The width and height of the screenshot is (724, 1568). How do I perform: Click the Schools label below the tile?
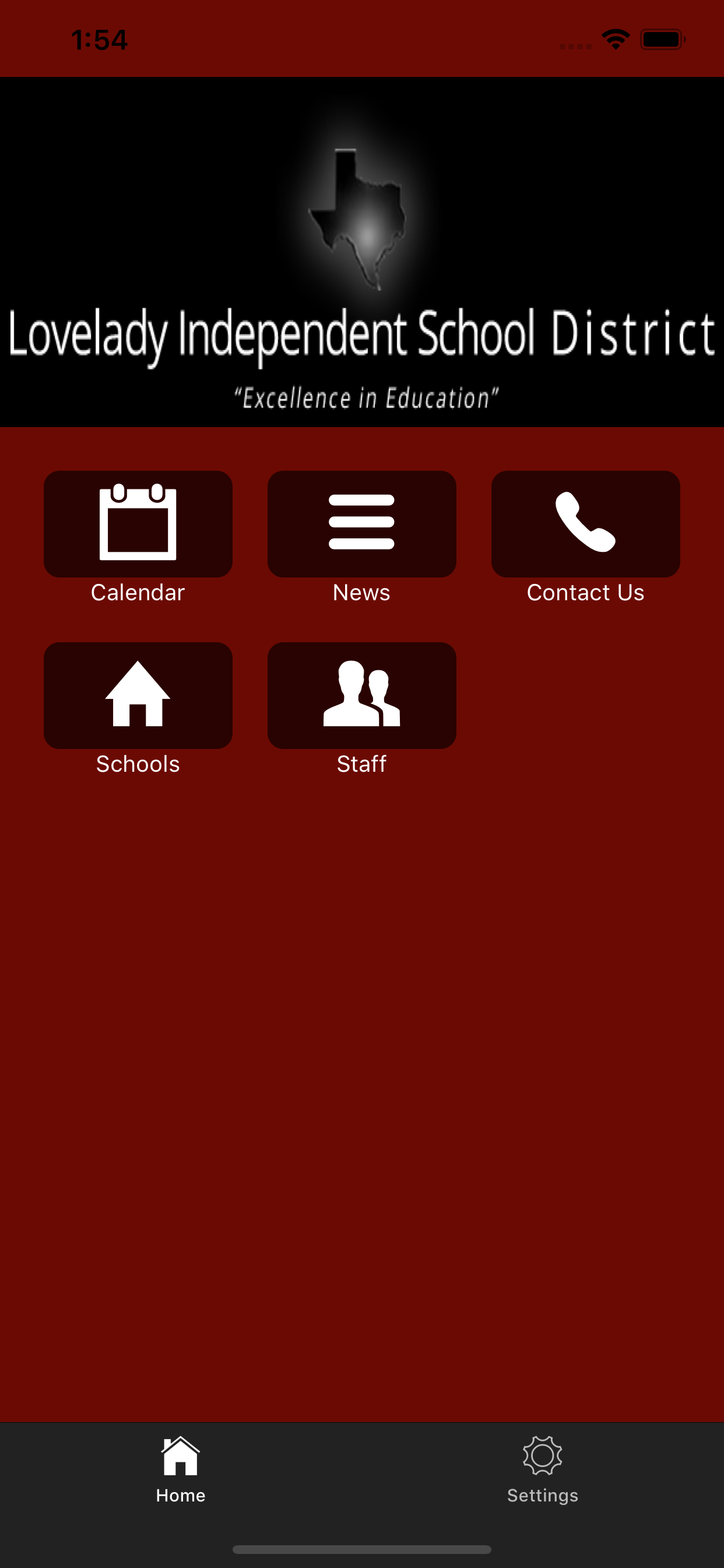(x=138, y=764)
